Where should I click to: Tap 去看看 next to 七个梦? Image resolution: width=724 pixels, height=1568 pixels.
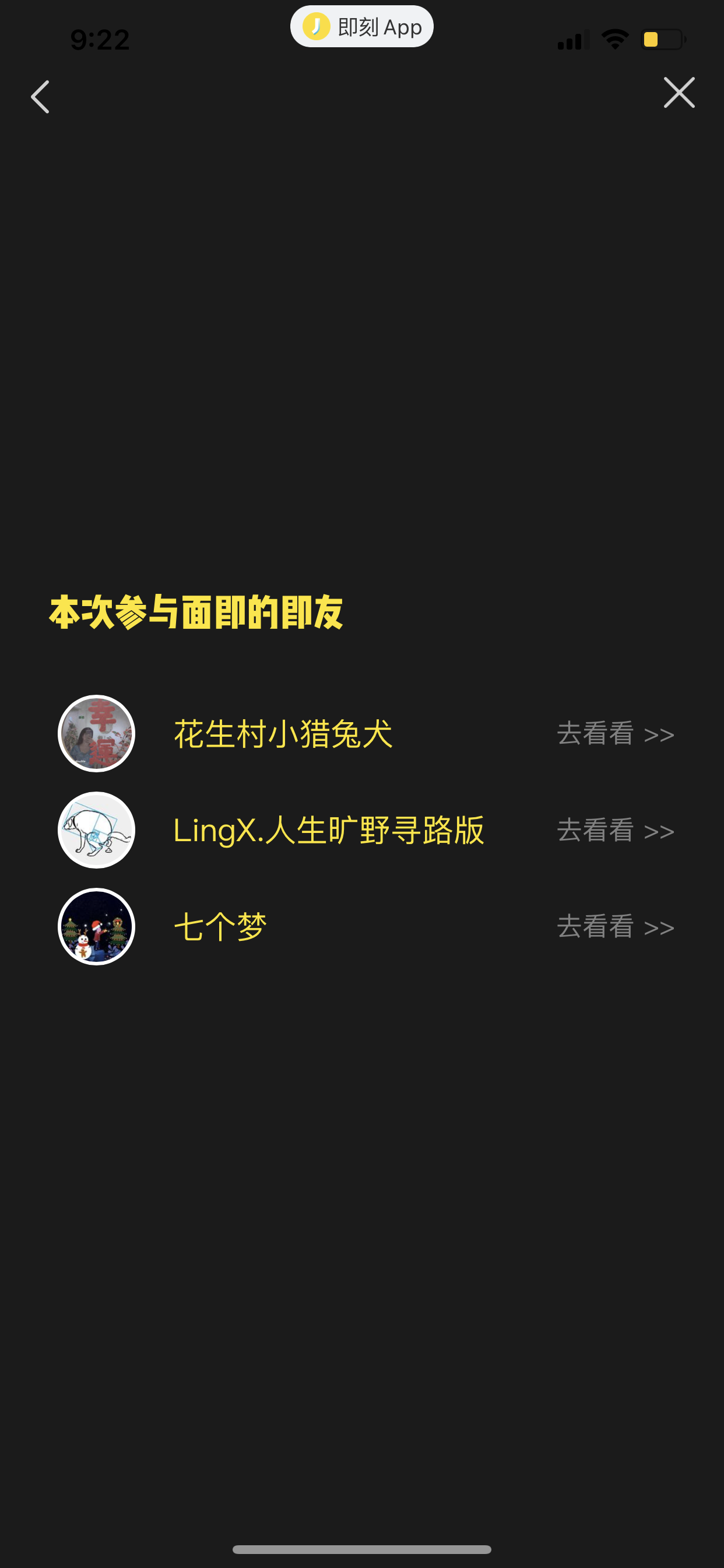pos(616,926)
